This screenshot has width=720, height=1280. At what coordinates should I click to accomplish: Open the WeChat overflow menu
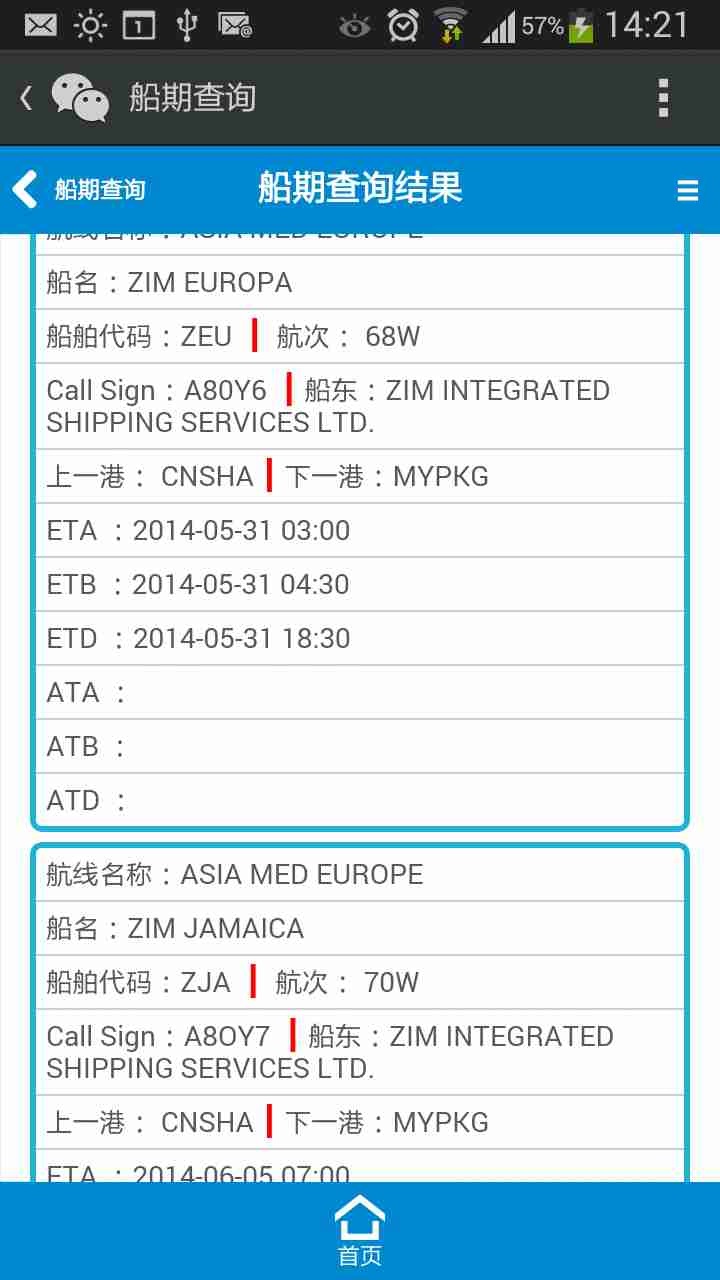coord(663,98)
